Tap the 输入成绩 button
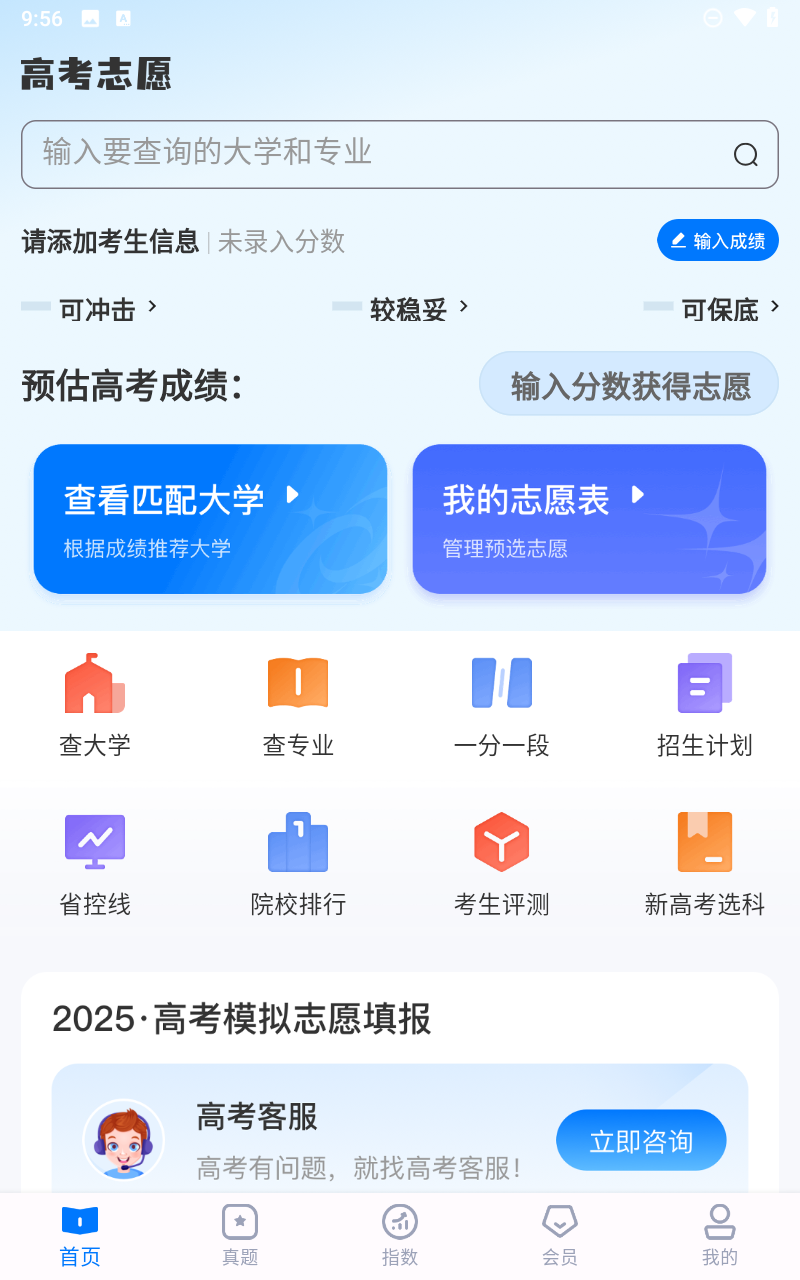This screenshot has width=800, height=1280. [x=718, y=240]
